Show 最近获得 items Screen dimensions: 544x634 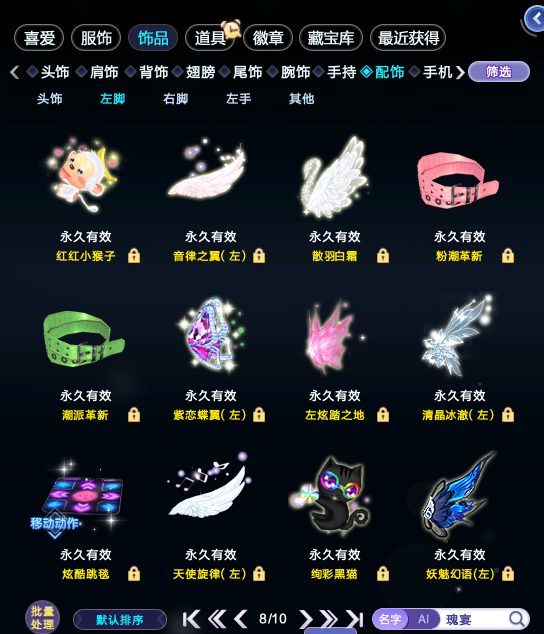[408, 38]
